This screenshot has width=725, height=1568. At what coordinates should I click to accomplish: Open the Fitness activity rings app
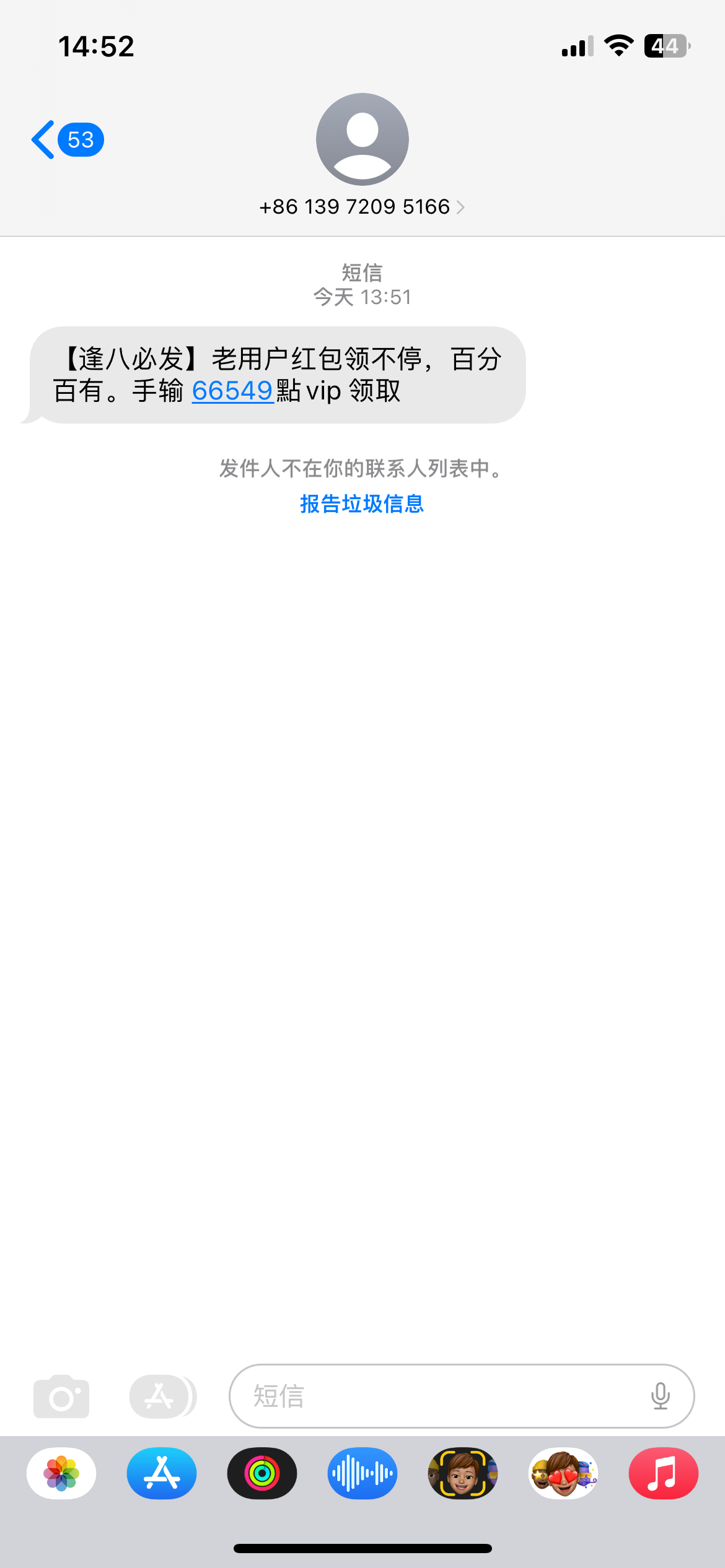tap(262, 1473)
